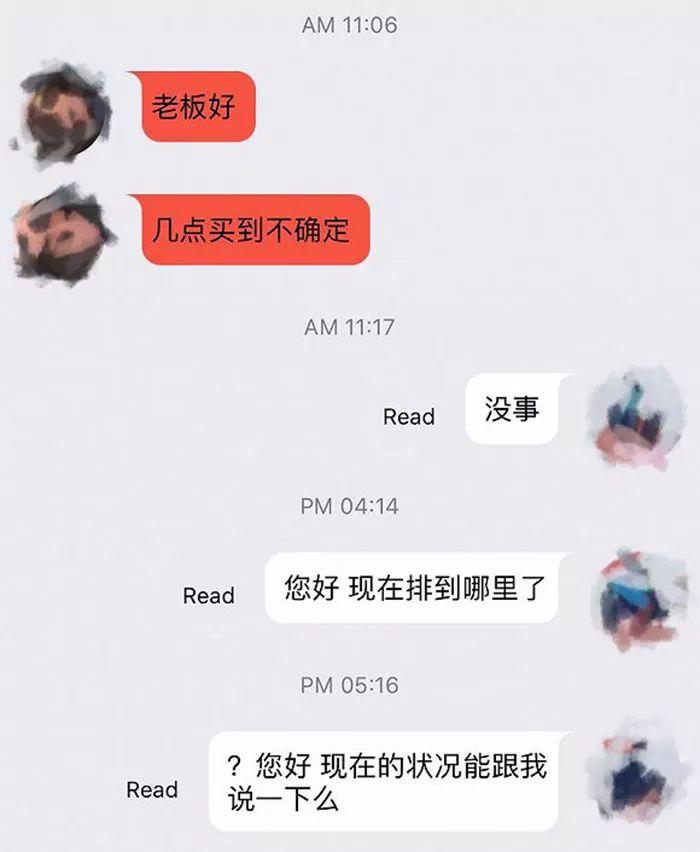Tap the avatar next to 几点买到不确定

[x=62, y=236]
